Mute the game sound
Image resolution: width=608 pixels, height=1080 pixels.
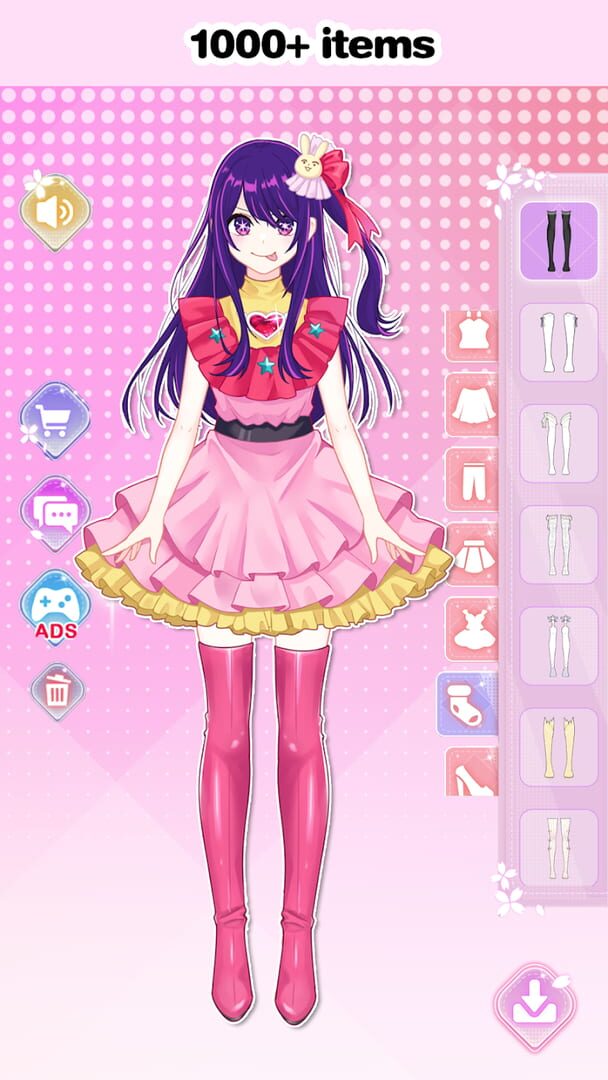click(x=55, y=212)
